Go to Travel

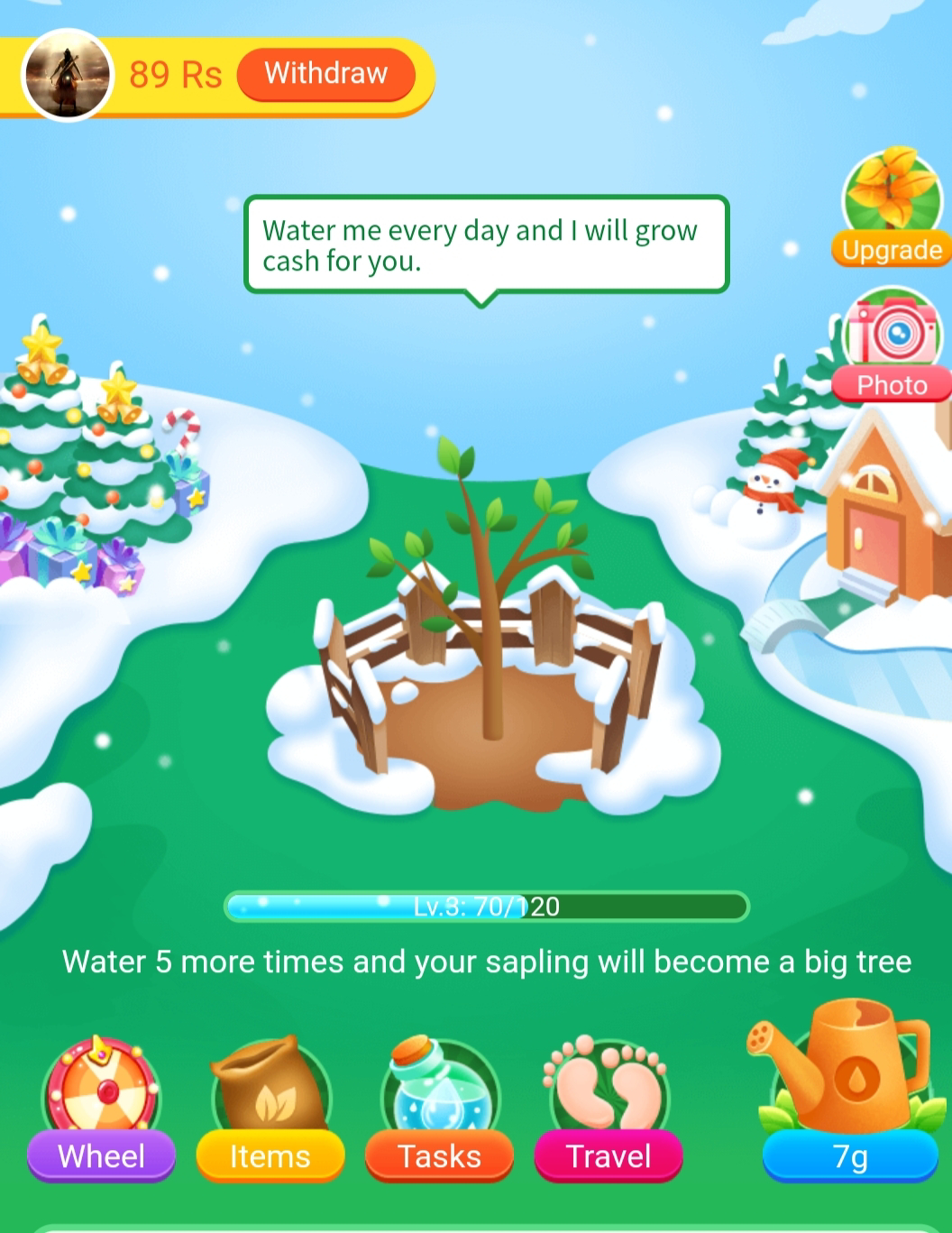pos(609,1109)
